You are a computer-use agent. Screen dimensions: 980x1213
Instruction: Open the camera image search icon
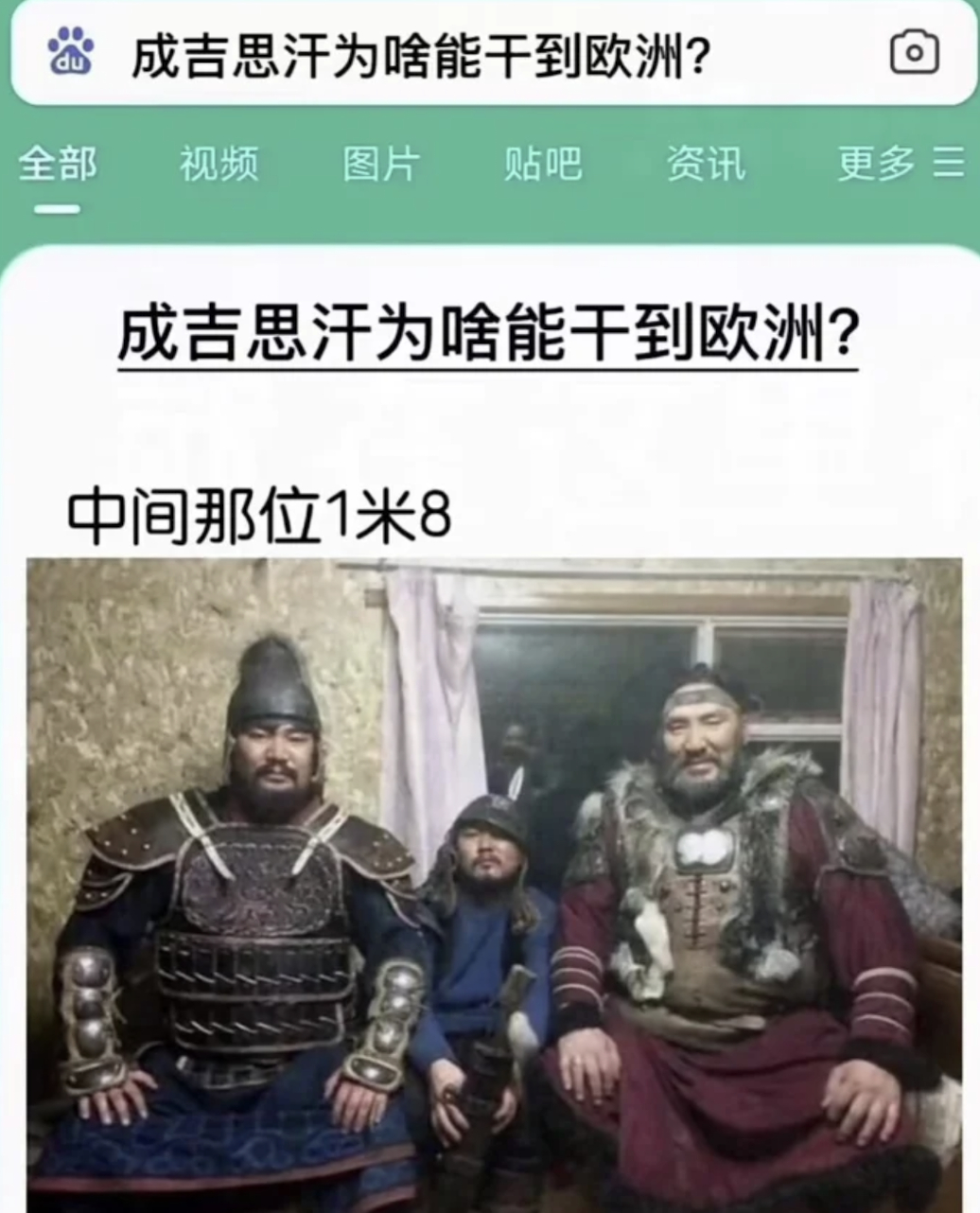(x=914, y=53)
